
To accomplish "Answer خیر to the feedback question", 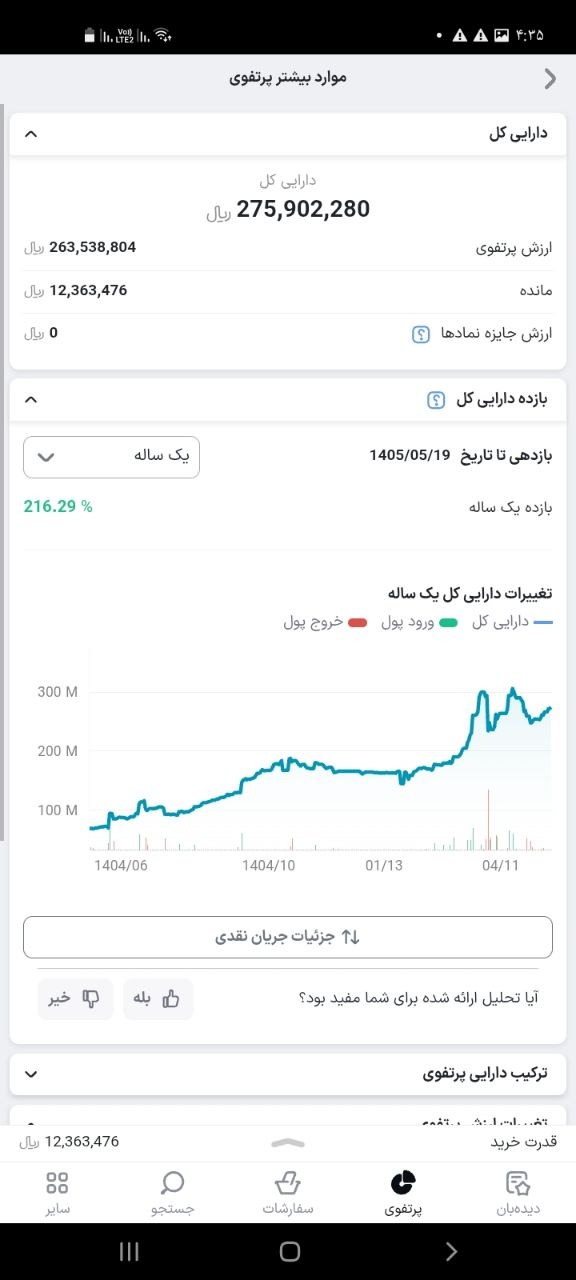I will click(x=75, y=998).
